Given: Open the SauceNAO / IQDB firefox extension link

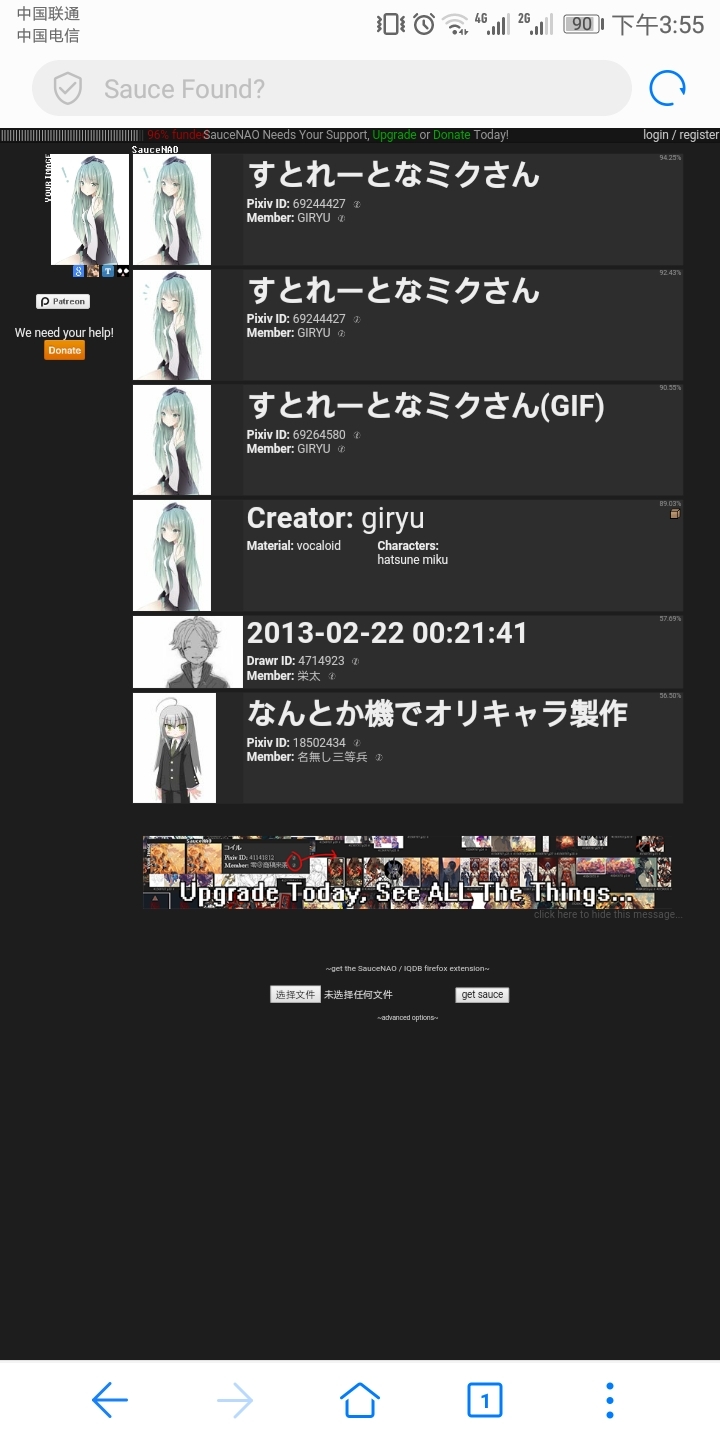Looking at the screenshot, I should [x=407, y=968].
